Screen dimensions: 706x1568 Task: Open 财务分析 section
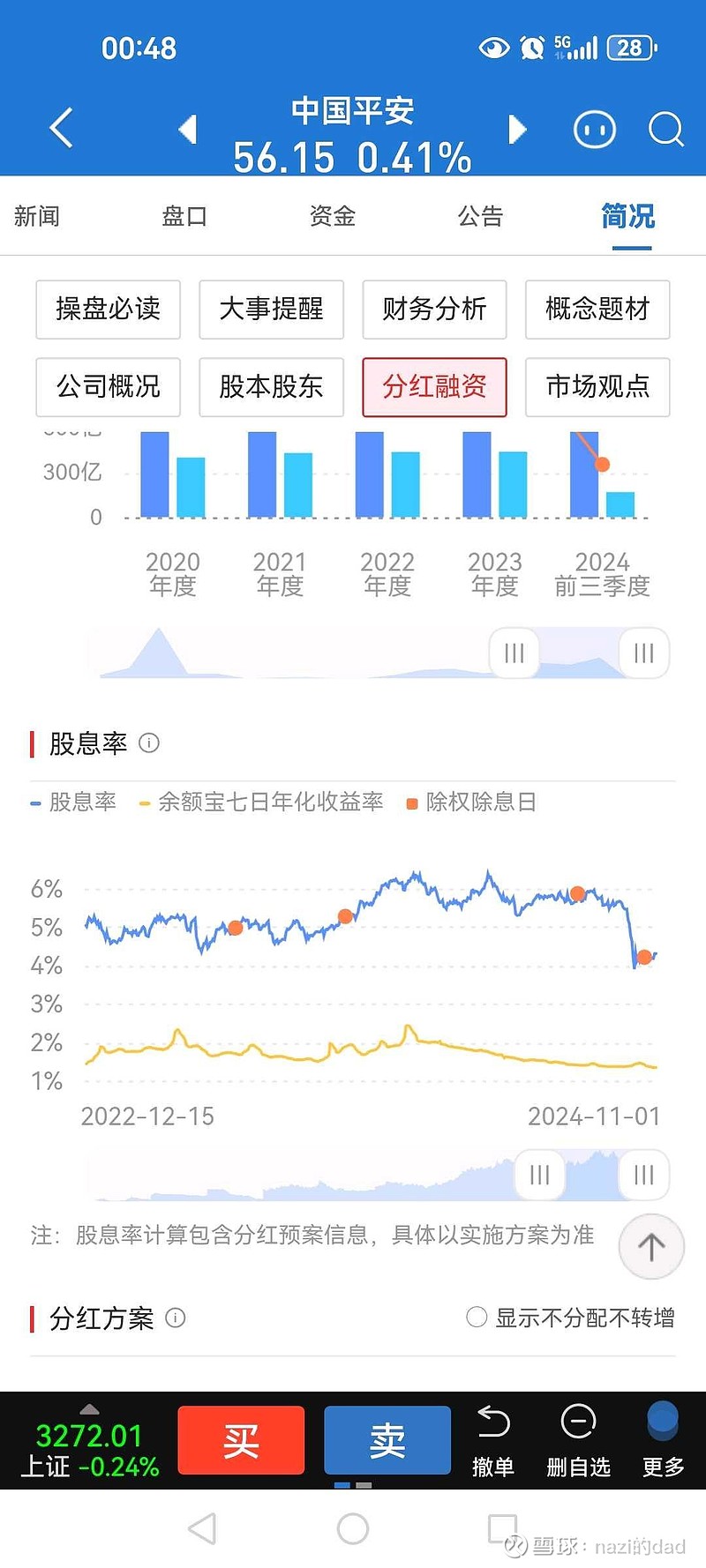pos(434,310)
